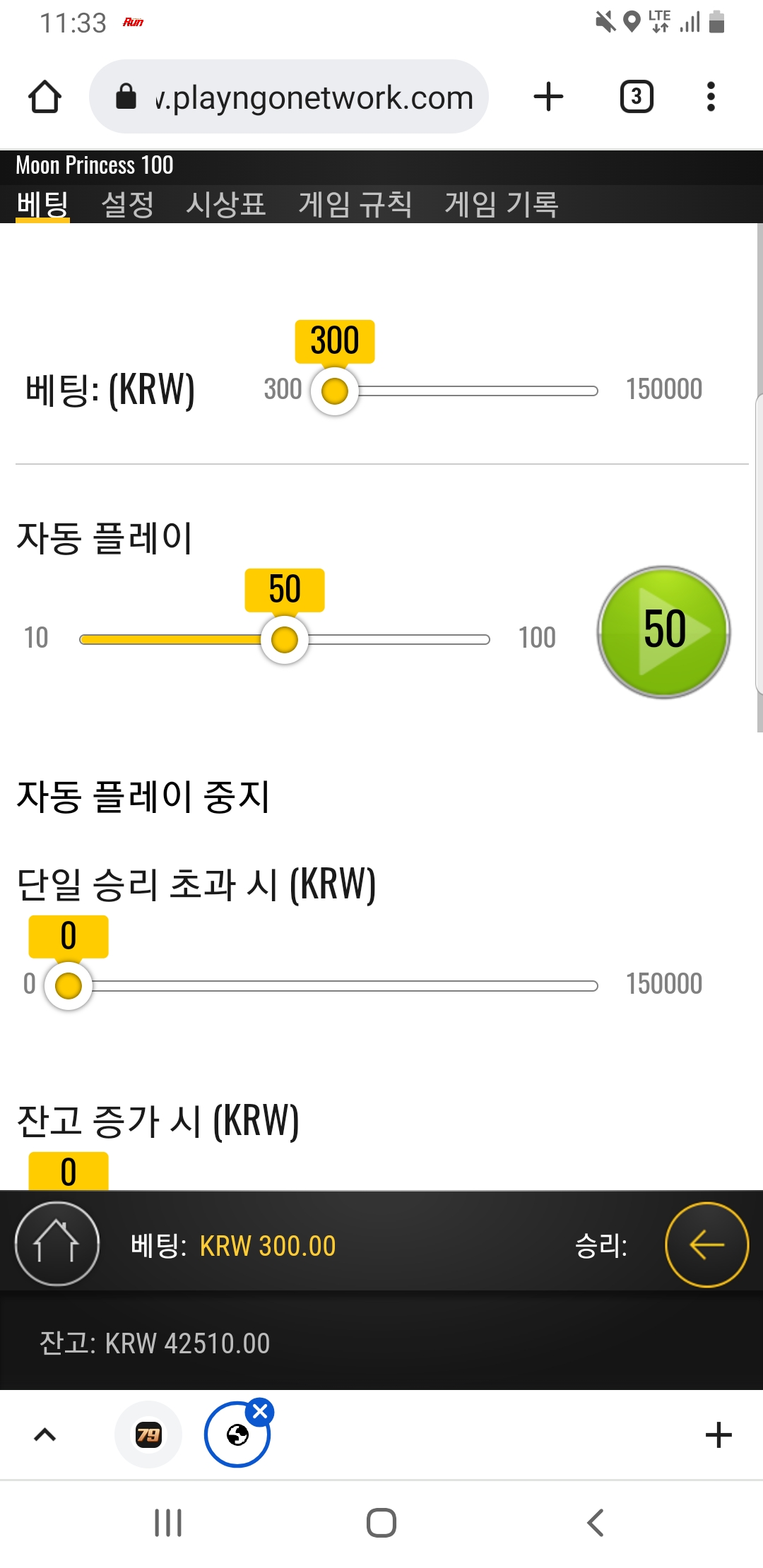View the three open tabs

(x=637, y=97)
